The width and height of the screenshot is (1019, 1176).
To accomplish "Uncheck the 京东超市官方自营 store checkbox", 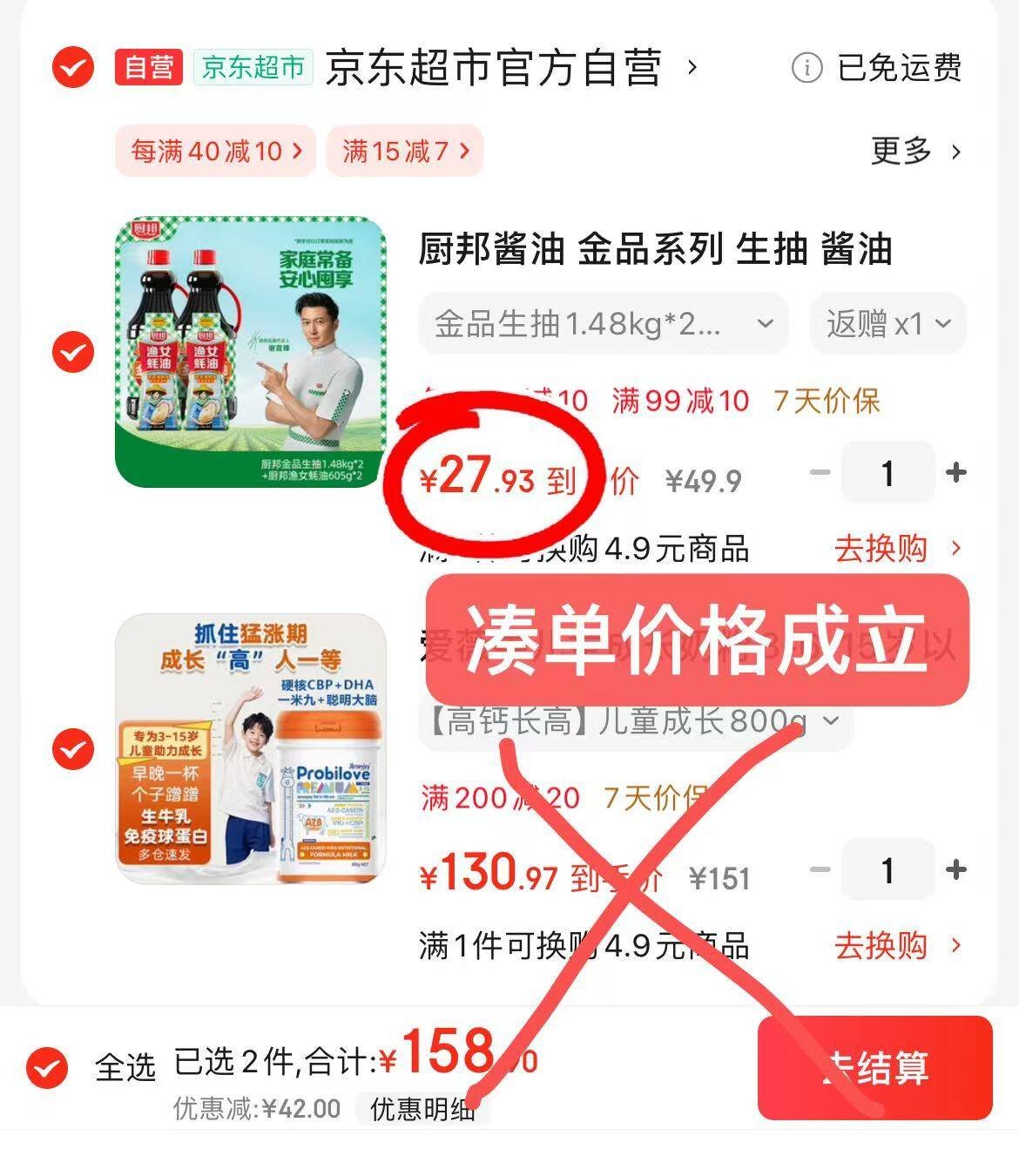I will point(73,67).
